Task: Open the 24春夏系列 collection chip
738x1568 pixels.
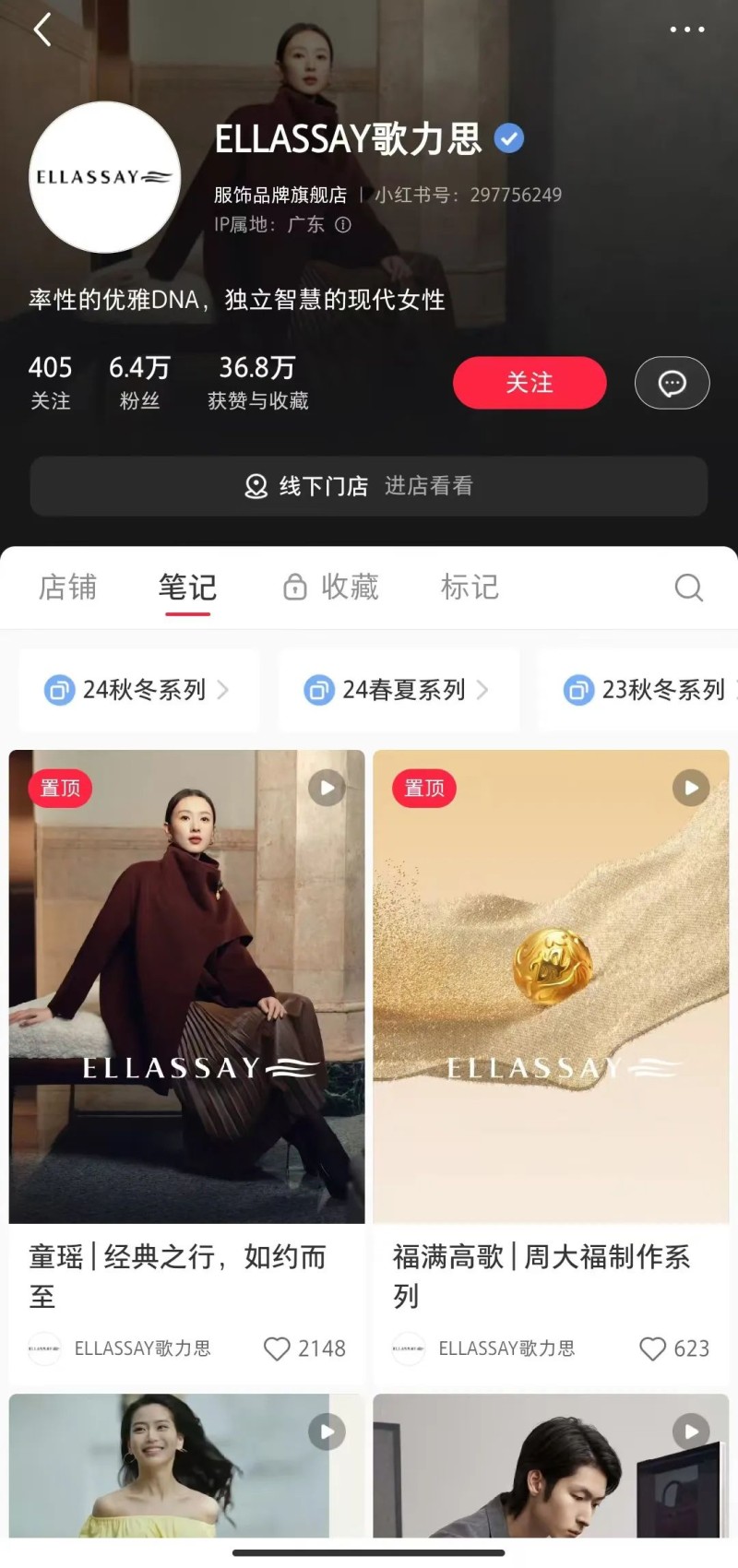Action: coord(398,690)
